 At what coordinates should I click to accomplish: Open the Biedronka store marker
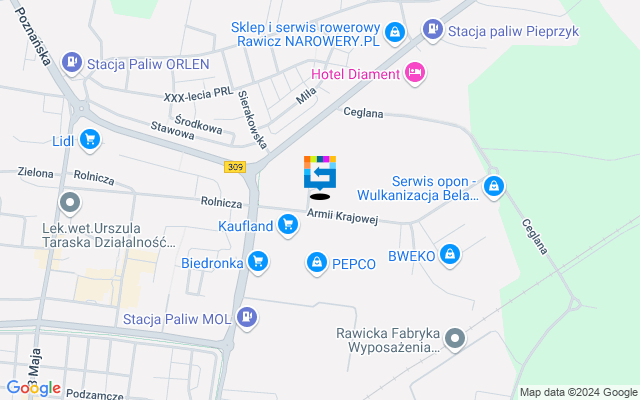259,263
